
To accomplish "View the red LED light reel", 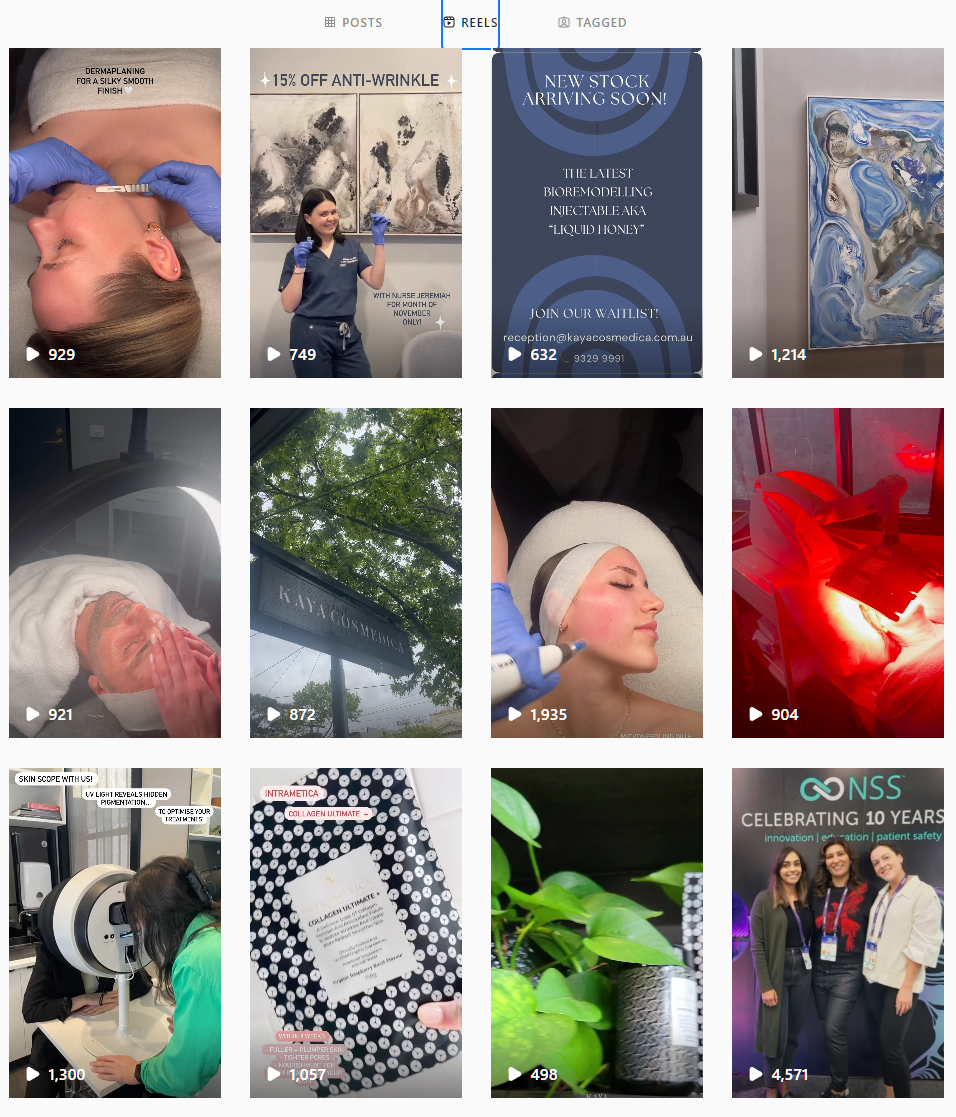I will 837,573.
